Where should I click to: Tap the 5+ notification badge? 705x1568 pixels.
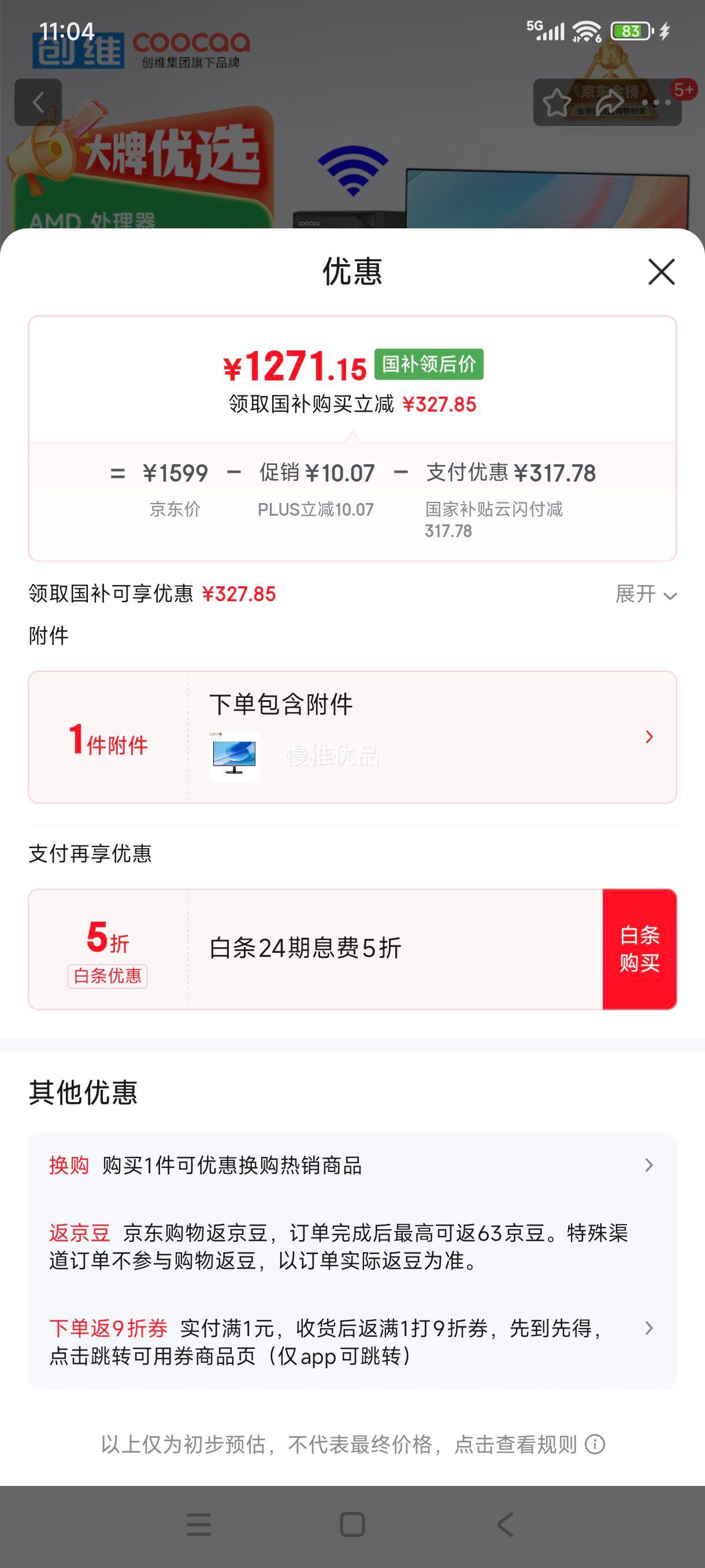click(684, 90)
